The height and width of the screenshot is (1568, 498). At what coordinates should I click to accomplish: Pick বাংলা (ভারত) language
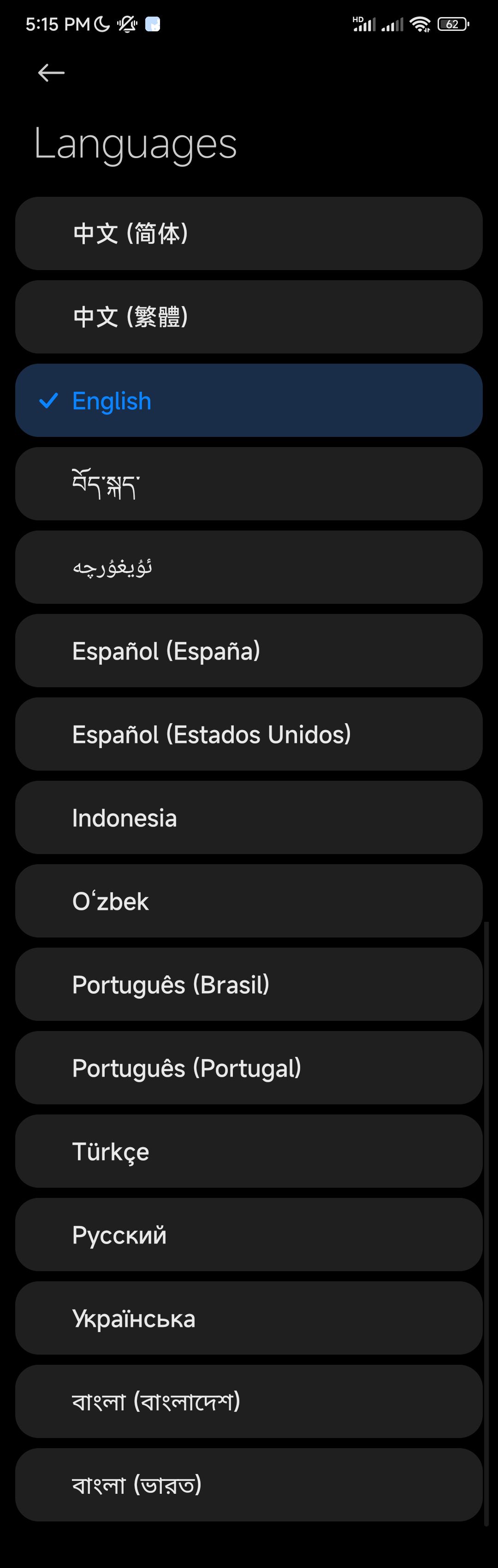click(x=249, y=1485)
